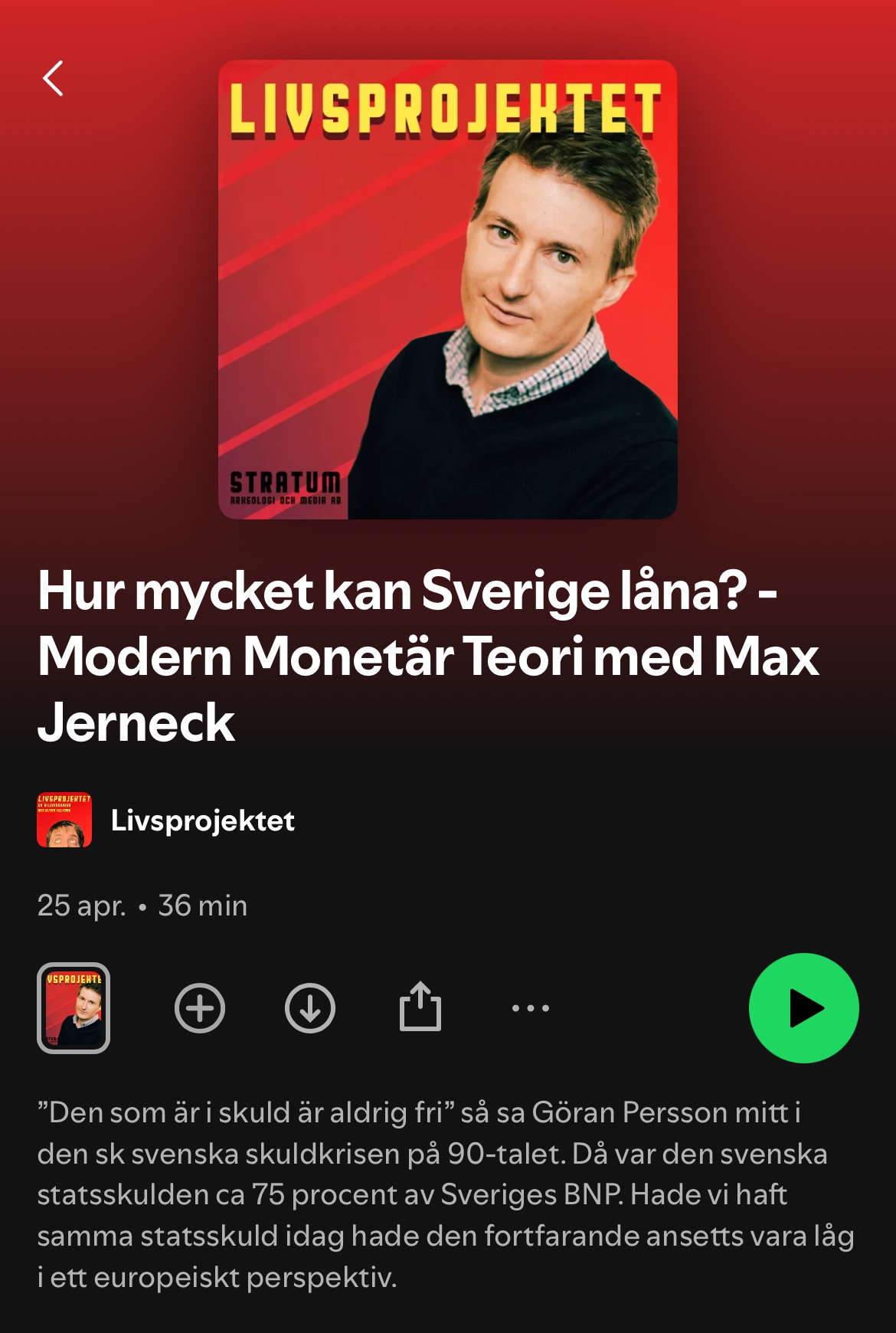Tap the small episode preview thumbnail
Screen dimensions: 896x1333
74,1007
